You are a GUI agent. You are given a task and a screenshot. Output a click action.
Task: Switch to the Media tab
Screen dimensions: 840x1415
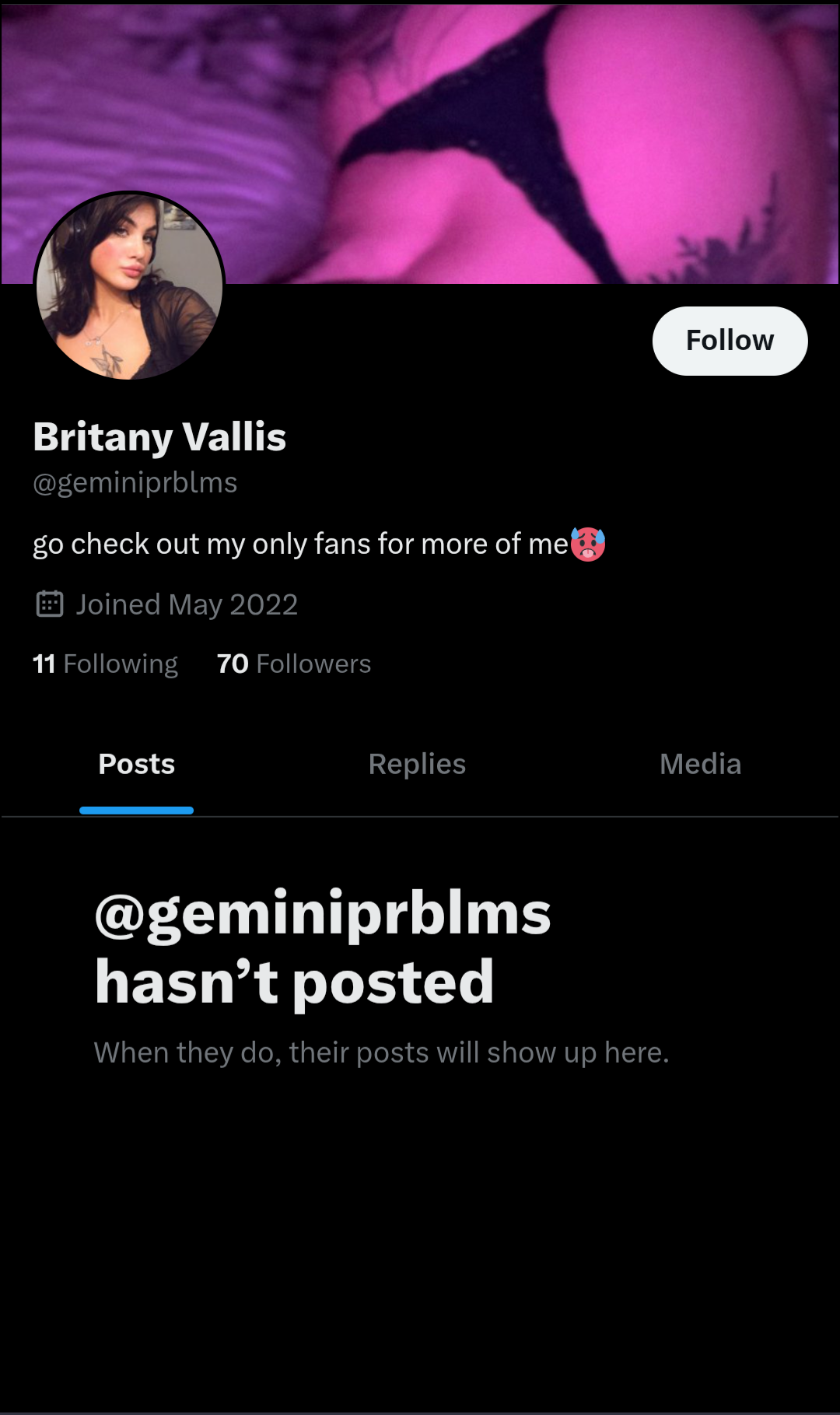[x=700, y=764]
